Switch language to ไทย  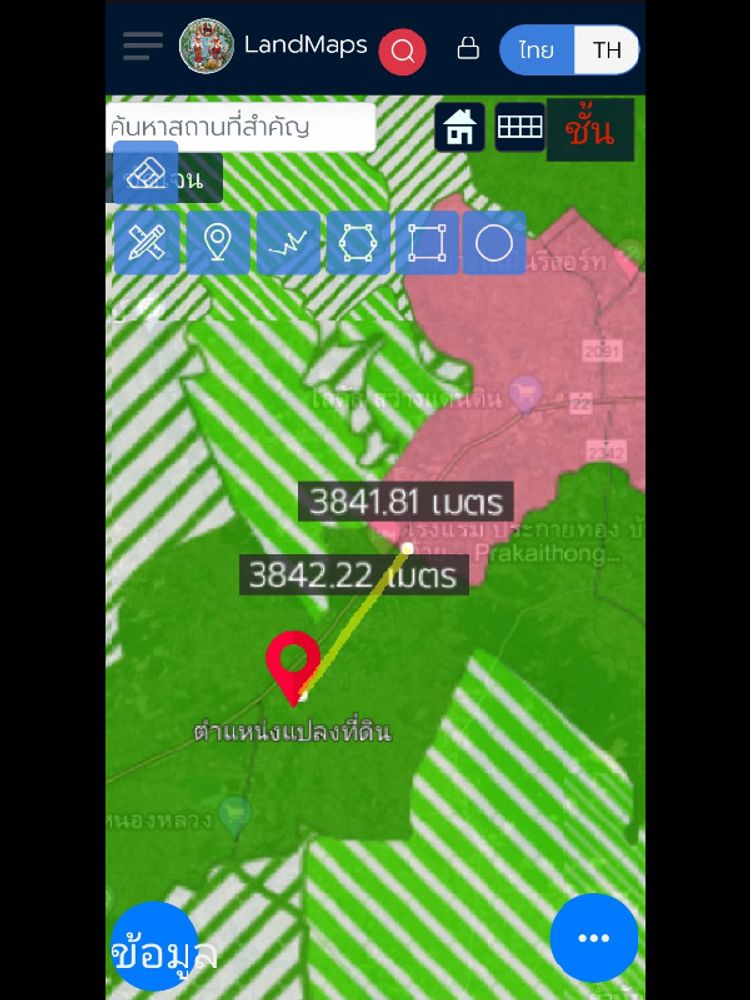point(537,50)
